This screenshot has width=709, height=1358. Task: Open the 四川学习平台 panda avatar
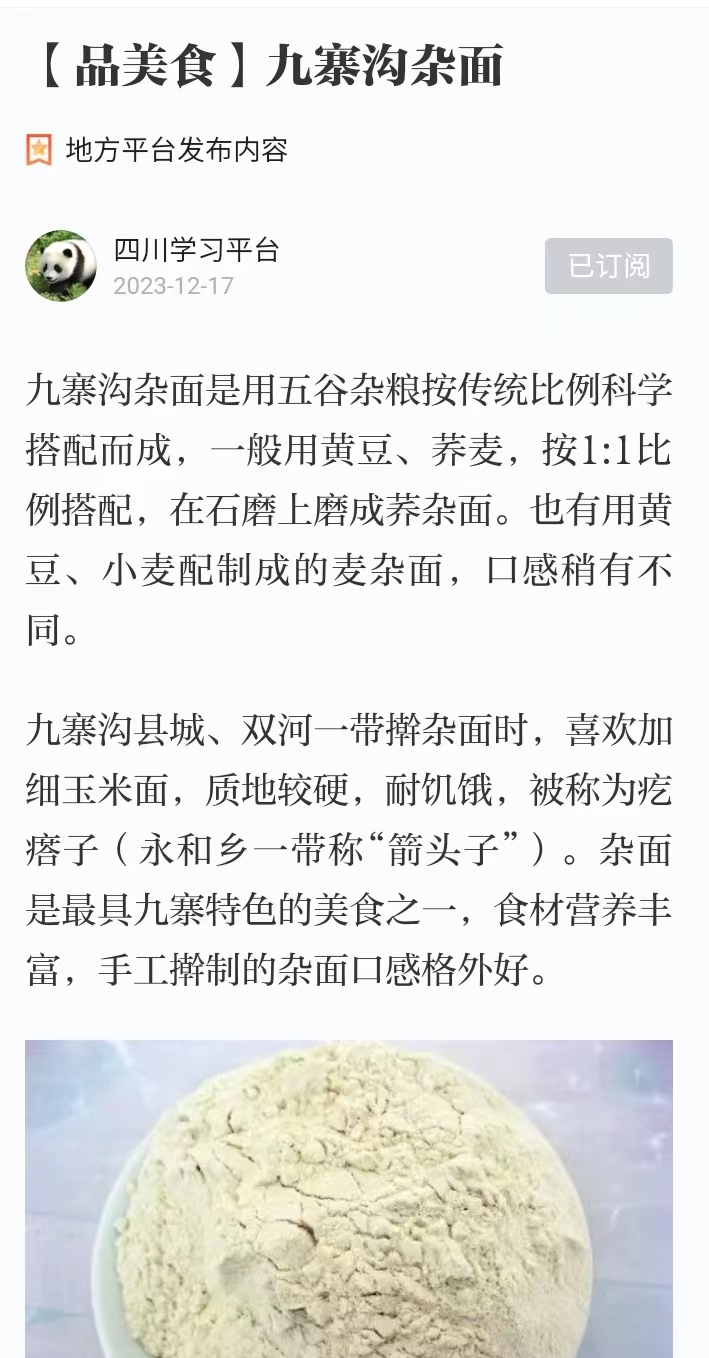tap(61, 266)
